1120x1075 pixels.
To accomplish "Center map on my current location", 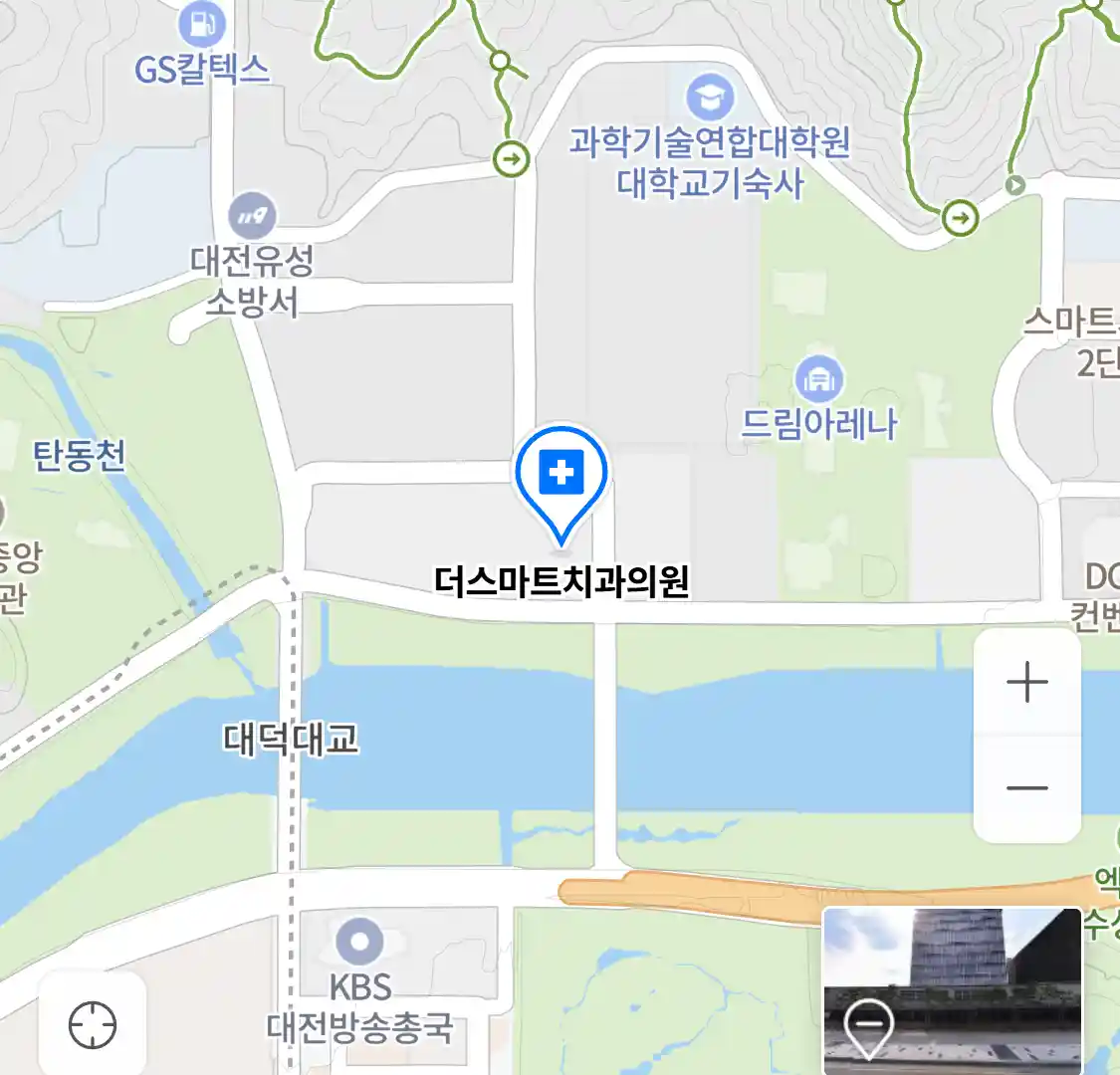I will [93, 1024].
